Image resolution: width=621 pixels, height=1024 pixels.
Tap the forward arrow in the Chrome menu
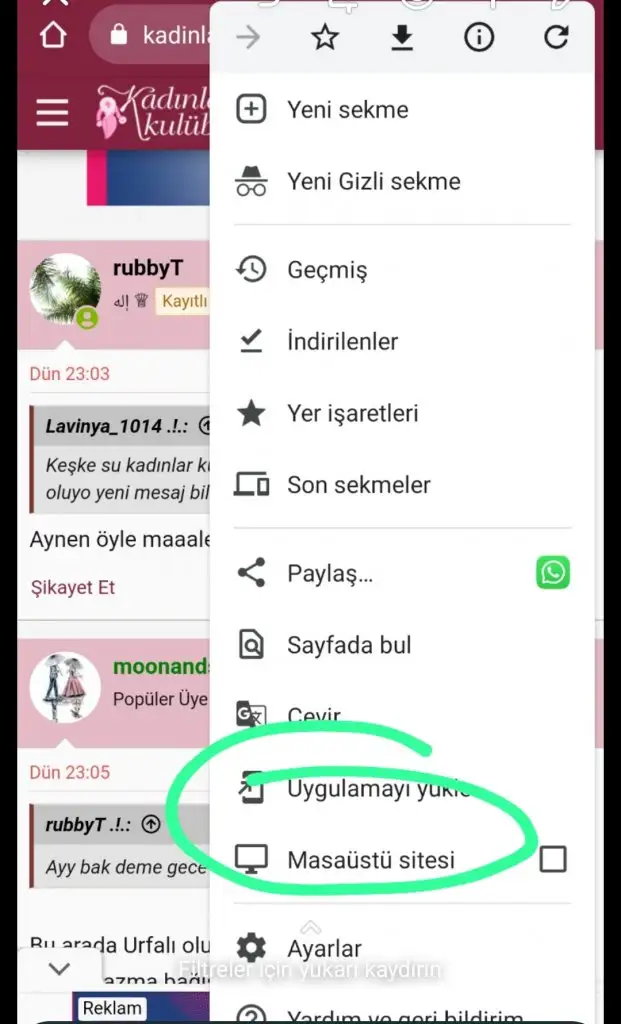[x=248, y=38]
